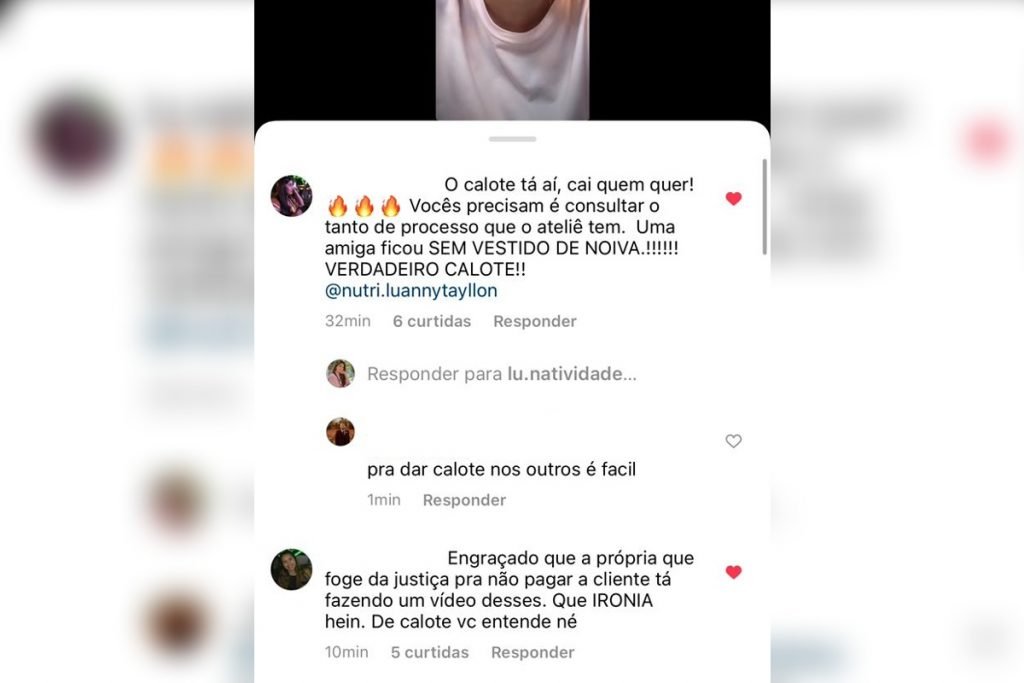Like the 'pra dar calote nos outros' reply

point(733,441)
